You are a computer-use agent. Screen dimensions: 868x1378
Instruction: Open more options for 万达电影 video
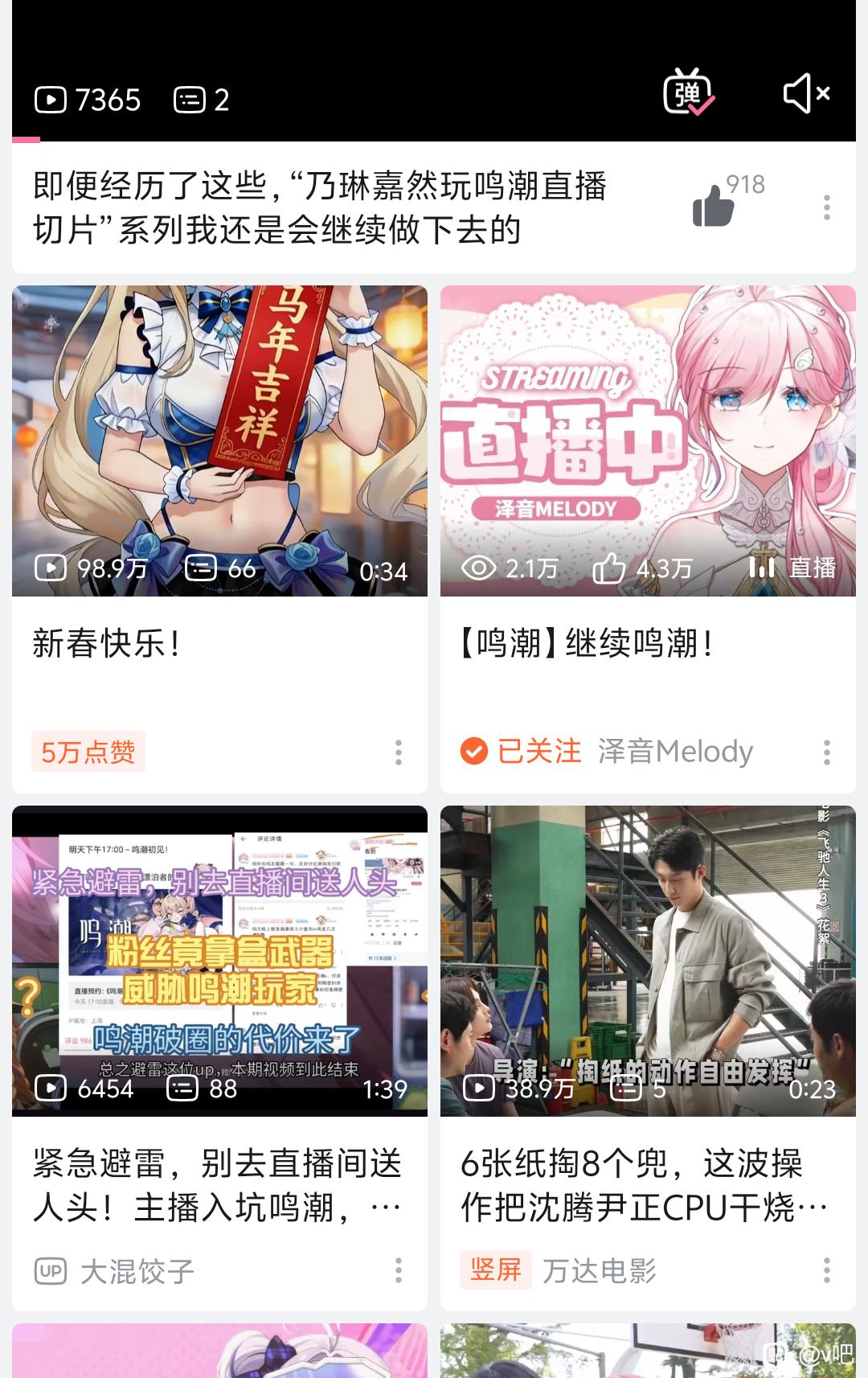(826, 1270)
